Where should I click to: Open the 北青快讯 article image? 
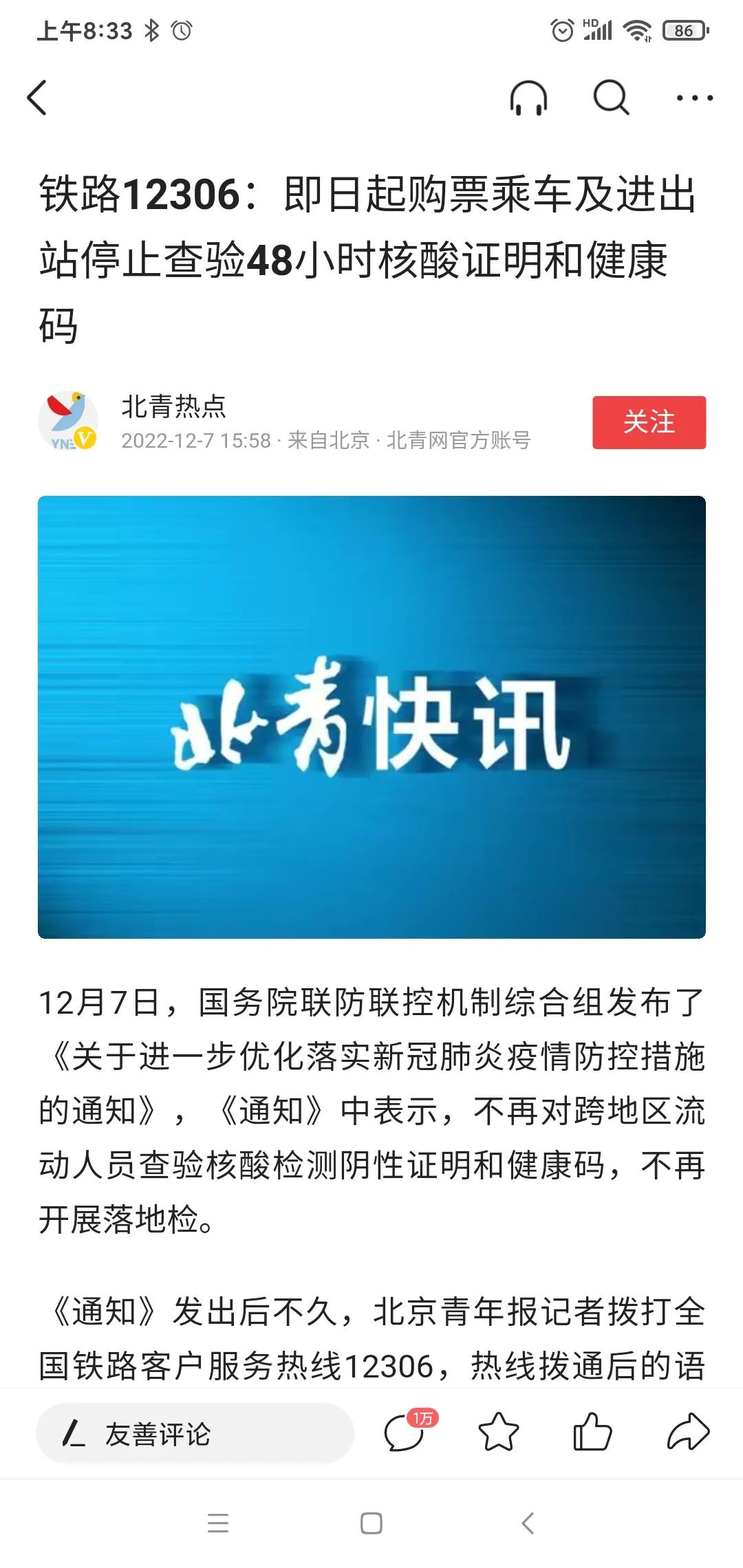(371, 717)
